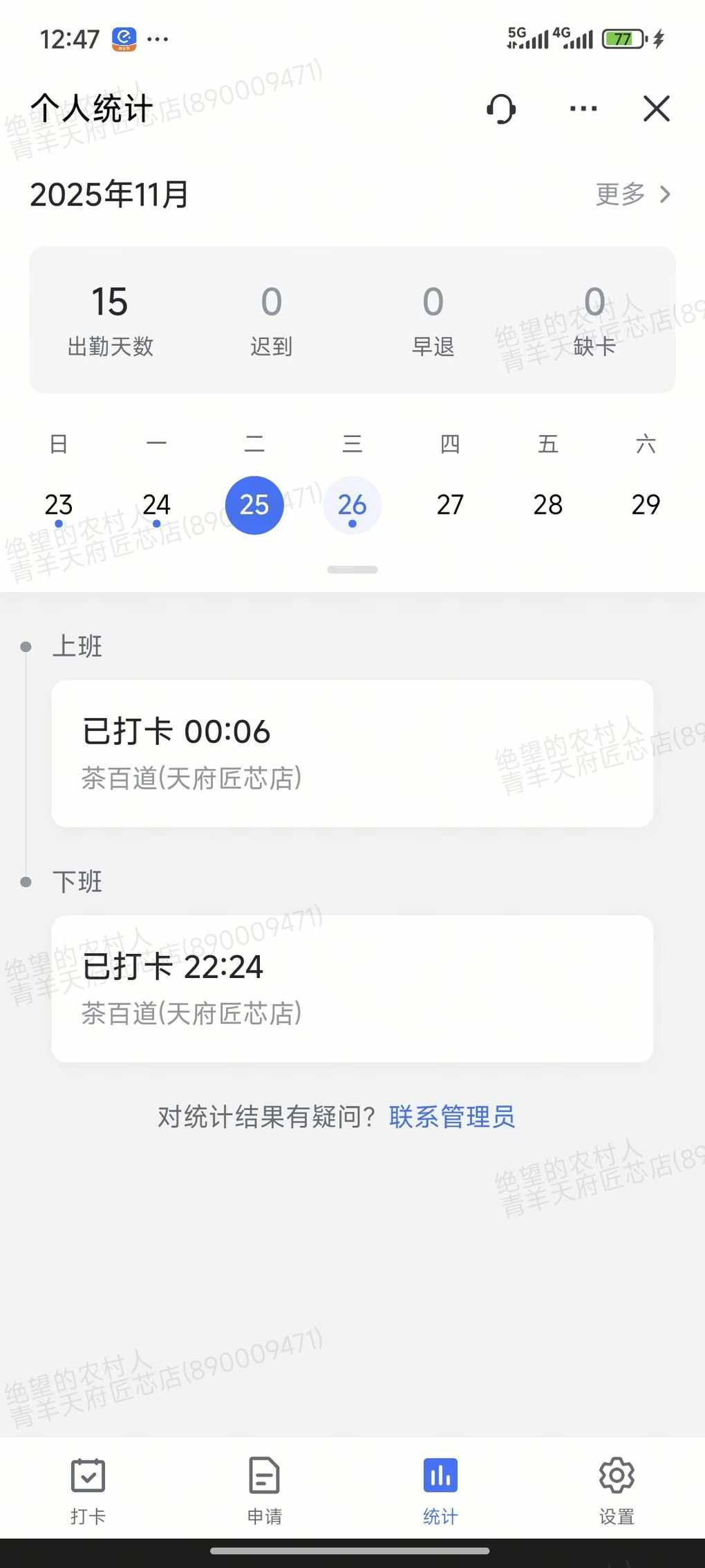Select the date 29 in the calendar
Viewport: 705px width, 1568px height.
tap(646, 505)
